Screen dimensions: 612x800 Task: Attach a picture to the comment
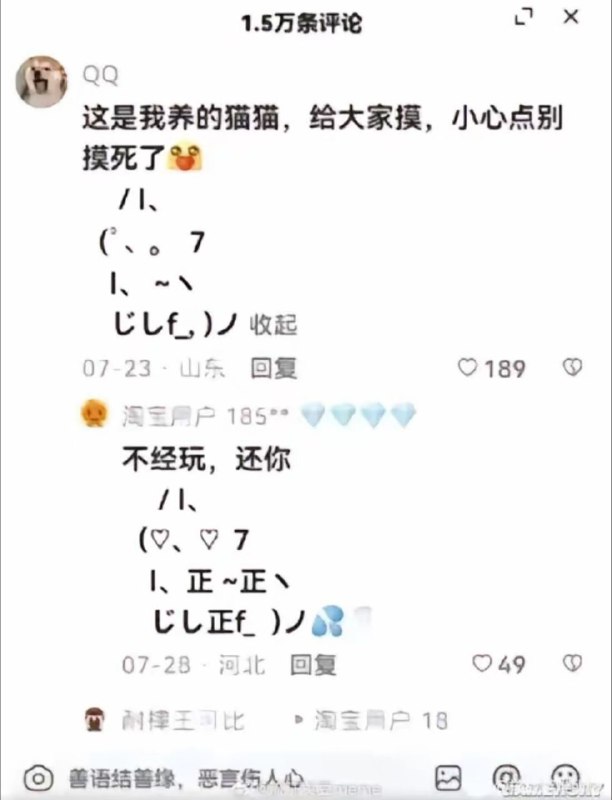(448, 777)
